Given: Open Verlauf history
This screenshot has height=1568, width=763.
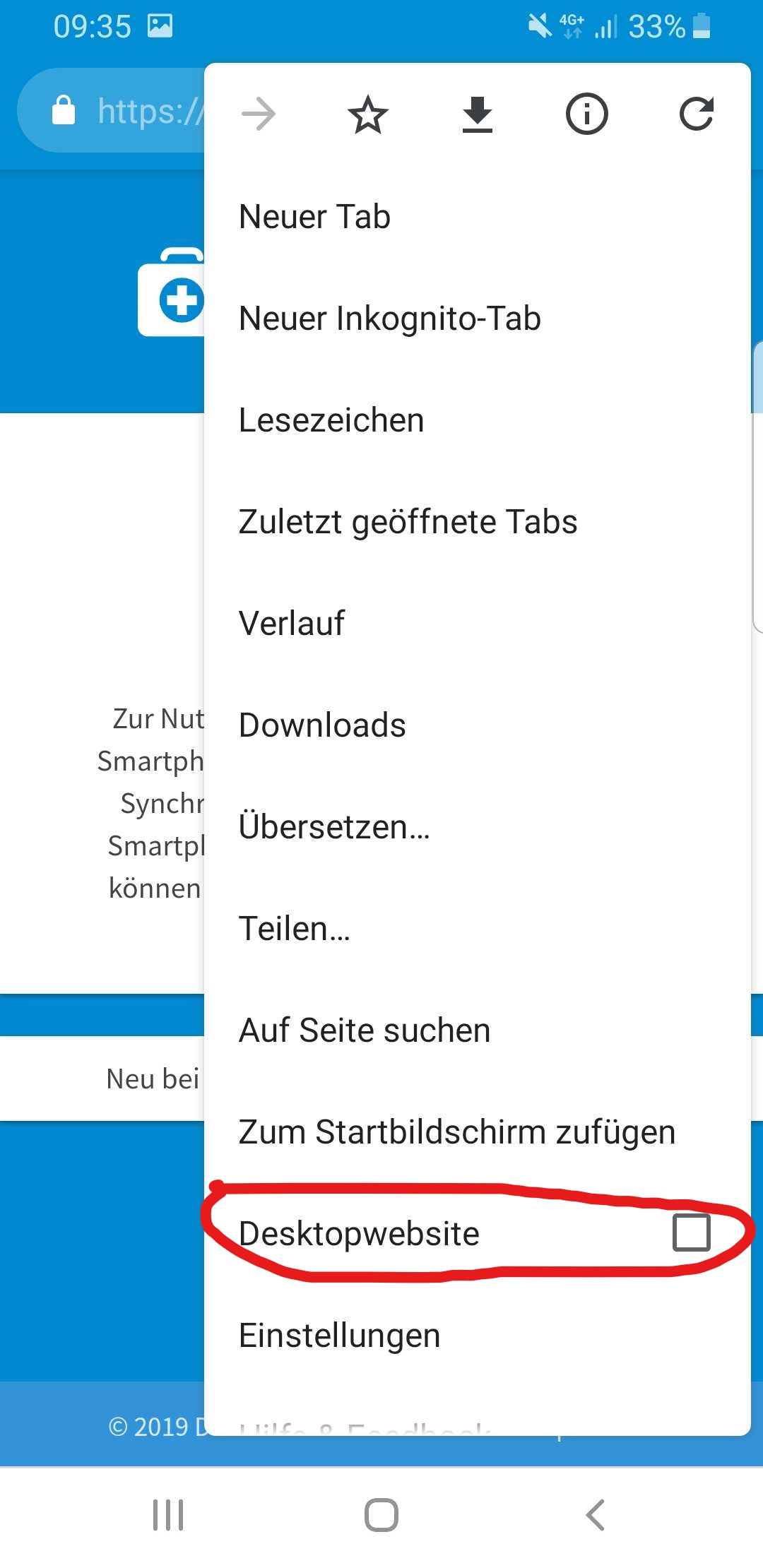Looking at the screenshot, I should click(x=478, y=624).
